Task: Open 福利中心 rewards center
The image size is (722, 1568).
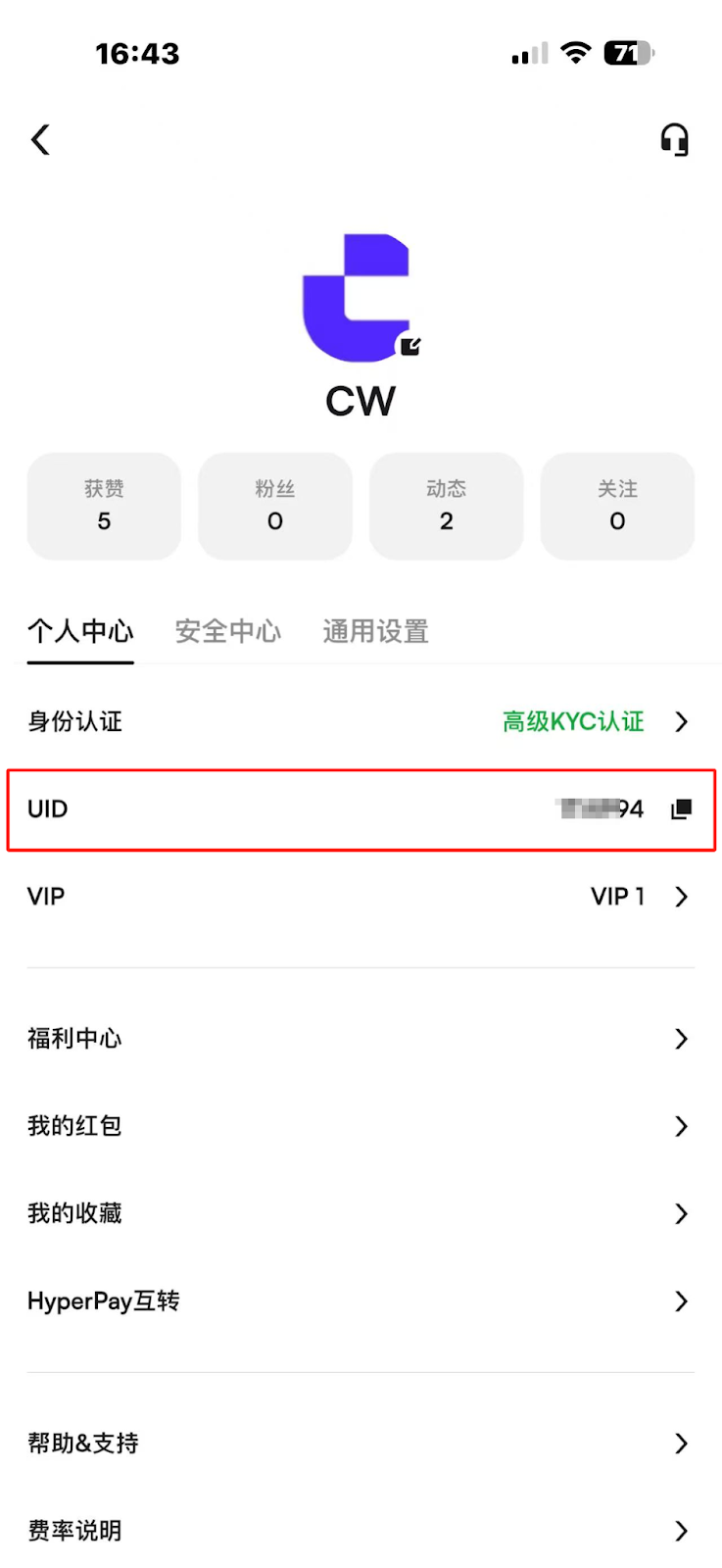Action: pyautogui.click(x=361, y=1039)
